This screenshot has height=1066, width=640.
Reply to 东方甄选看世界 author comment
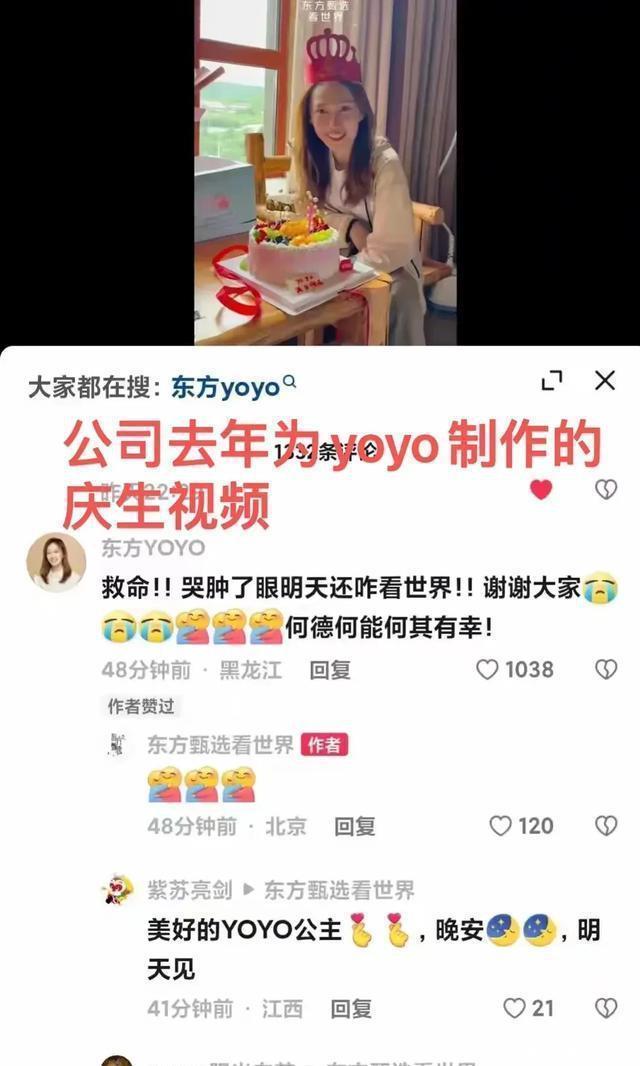coord(354,826)
